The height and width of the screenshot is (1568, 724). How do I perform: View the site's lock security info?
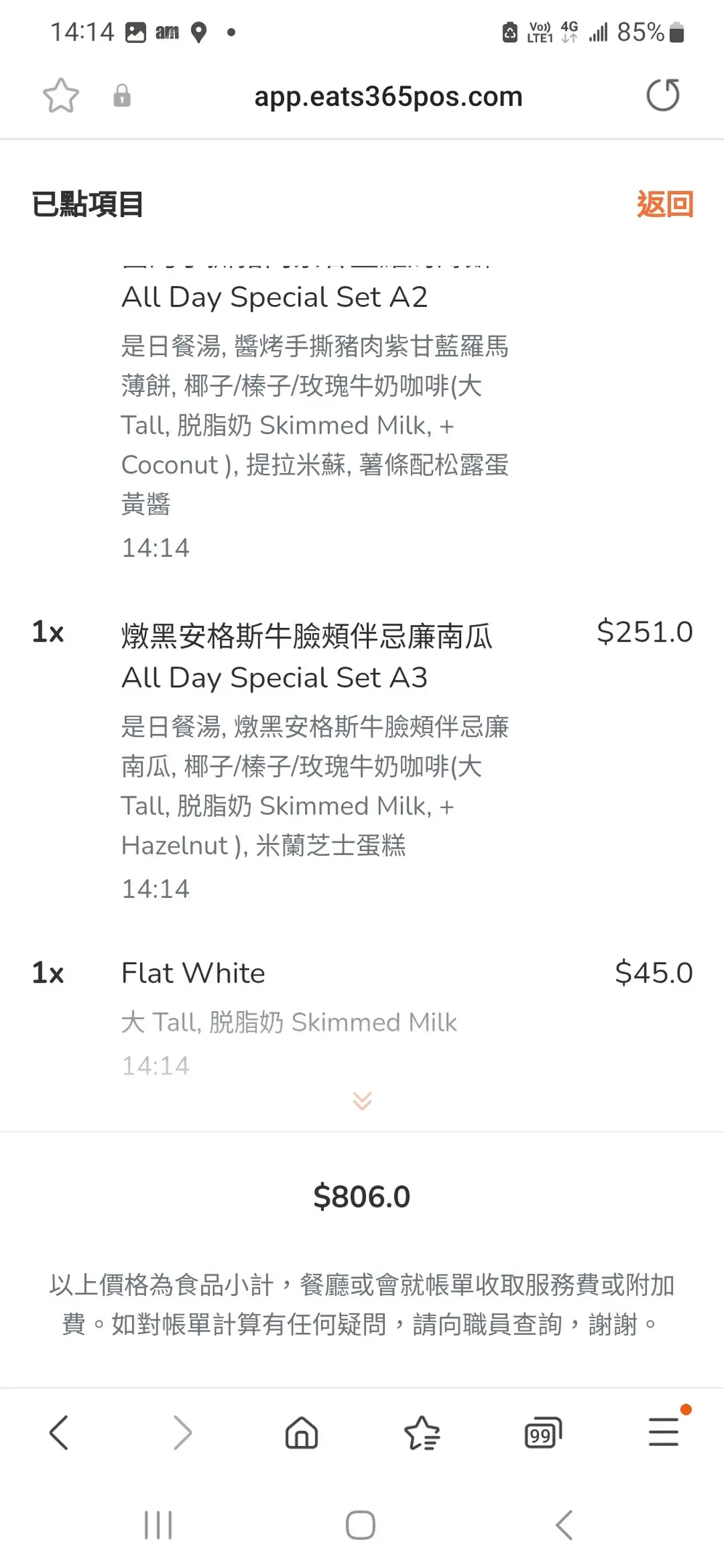tap(122, 96)
